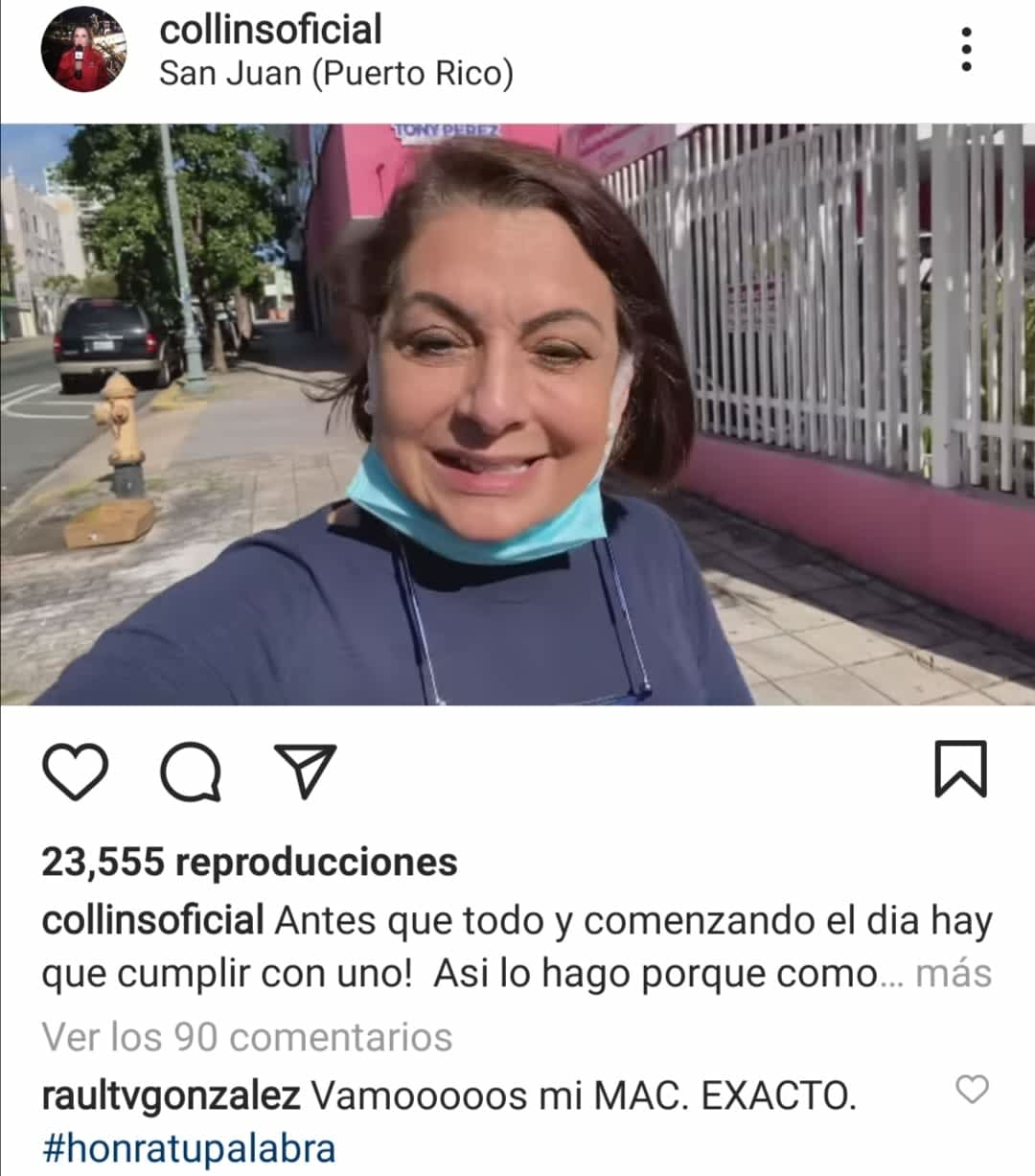Save the post with the bookmark icon

pyautogui.click(x=960, y=769)
